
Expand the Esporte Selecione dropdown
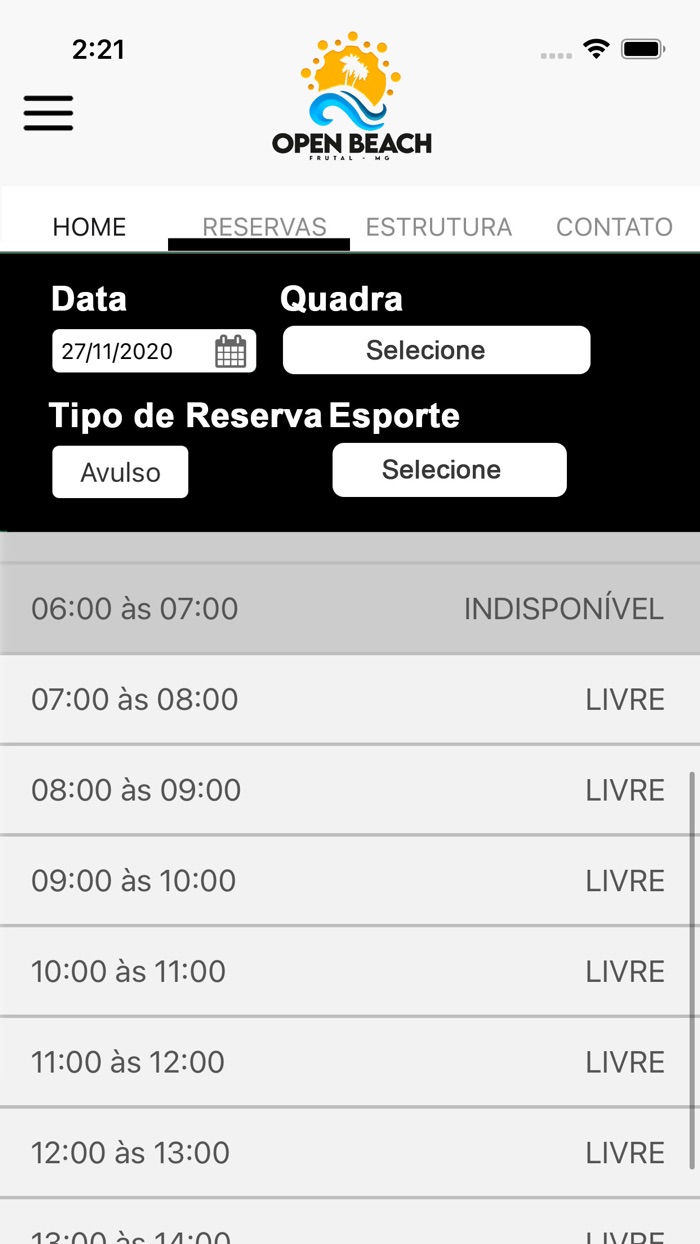(449, 470)
